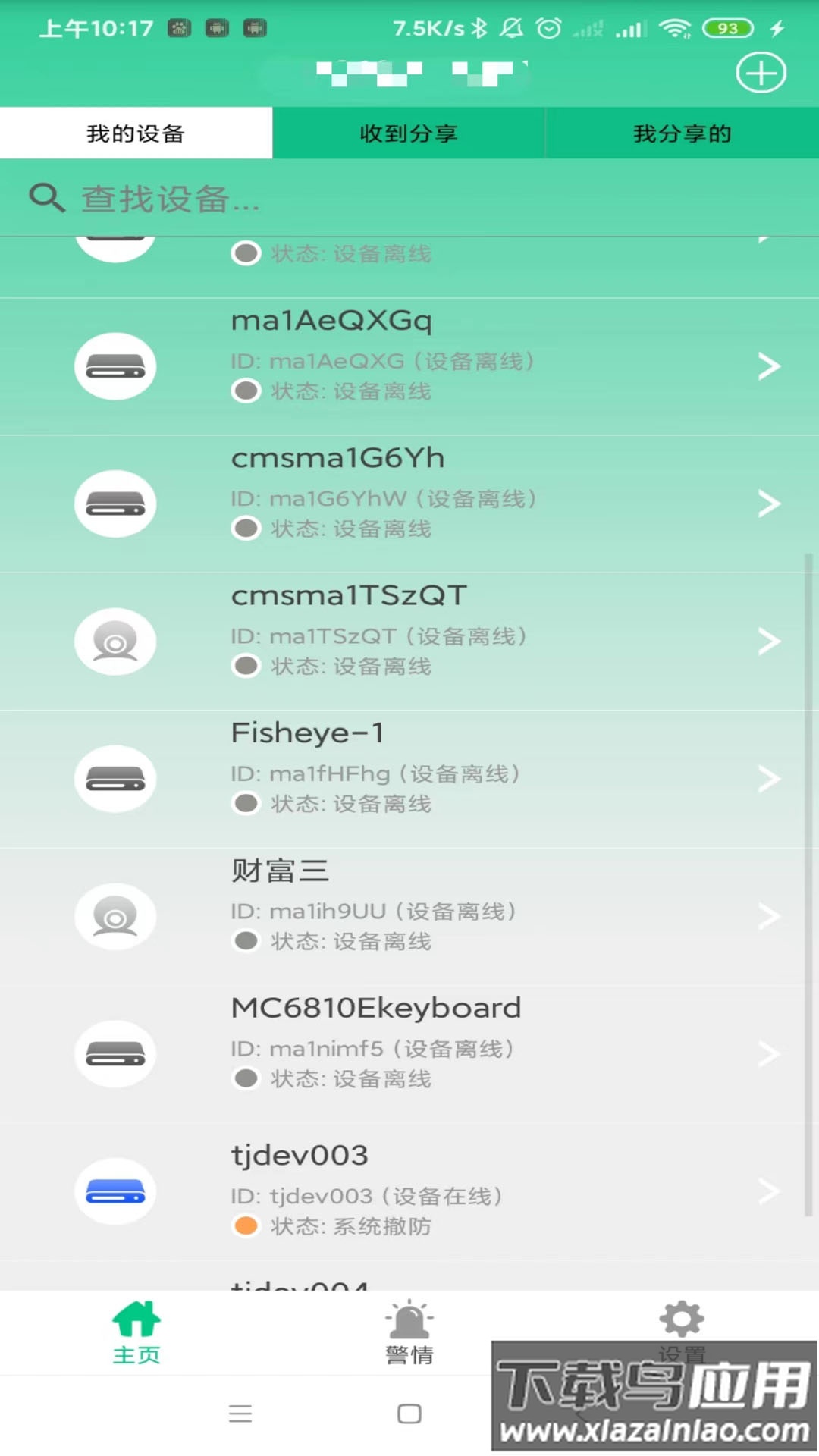Tap the blue online device icon for tjdev003
The height and width of the screenshot is (1456, 819).
tap(115, 1191)
